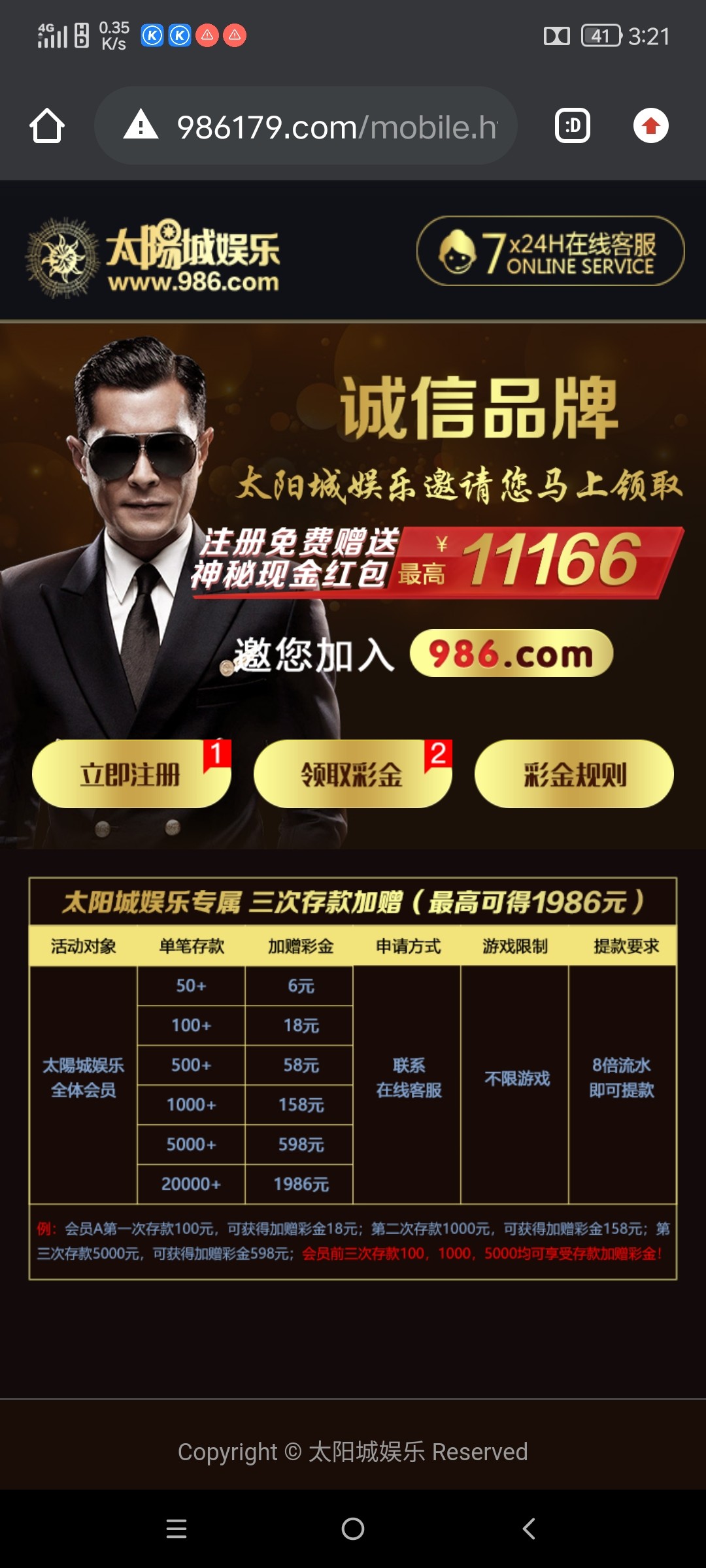
Task: Tap the browser home icon
Action: (47, 125)
